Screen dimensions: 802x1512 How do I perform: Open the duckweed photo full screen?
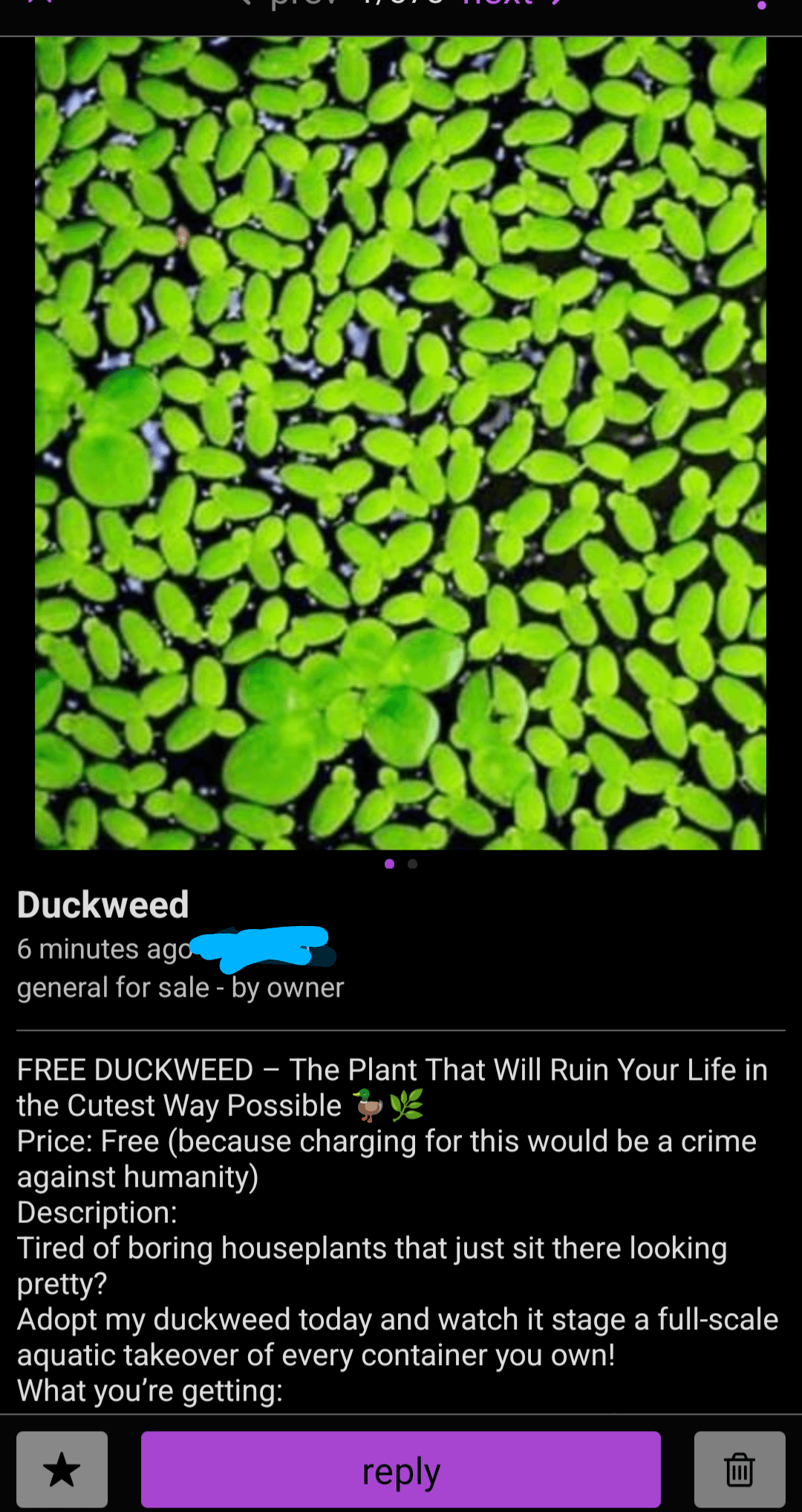click(x=400, y=443)
